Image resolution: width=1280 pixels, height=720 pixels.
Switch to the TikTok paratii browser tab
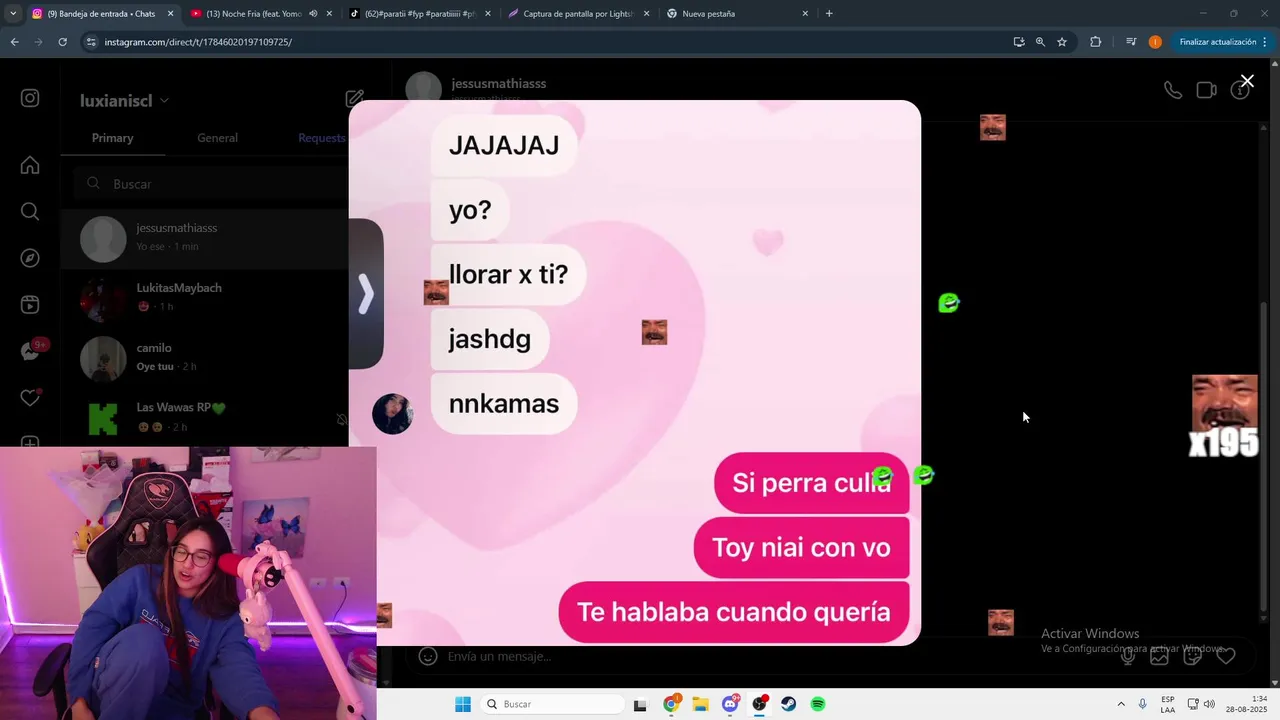coord(412,14)
